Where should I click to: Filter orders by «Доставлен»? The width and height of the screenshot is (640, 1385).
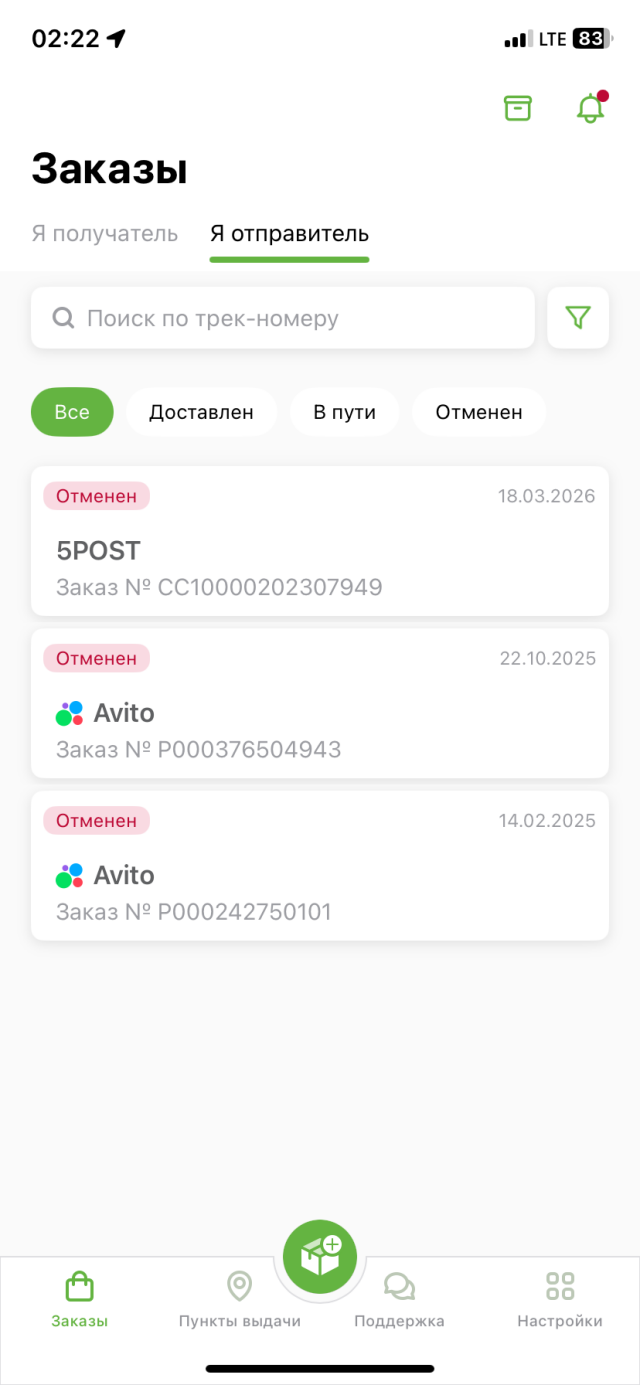pyautogui.click(x=201, y=412)
